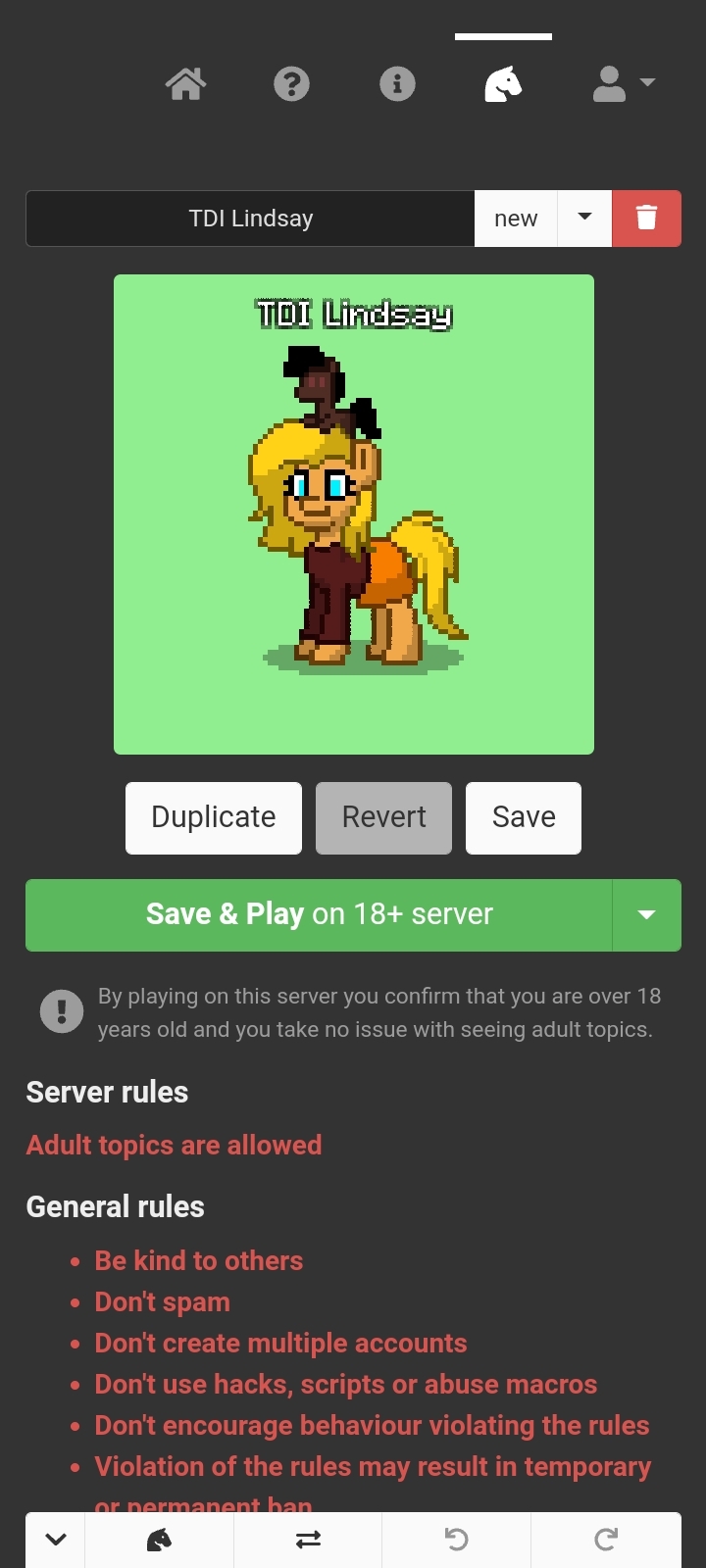Screen dimensions: 706x1568
Task: Duplicate the current pony
Action: 214,817
